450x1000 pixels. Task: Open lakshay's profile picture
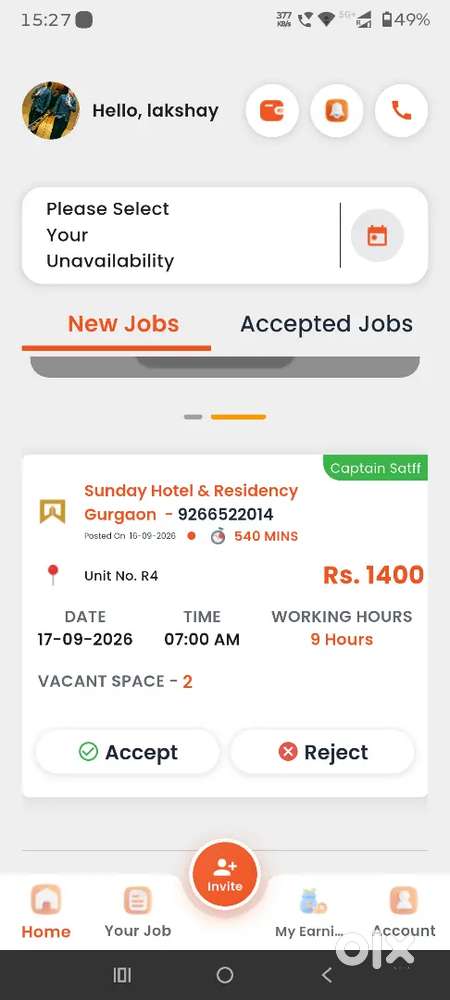pos(51,110)
